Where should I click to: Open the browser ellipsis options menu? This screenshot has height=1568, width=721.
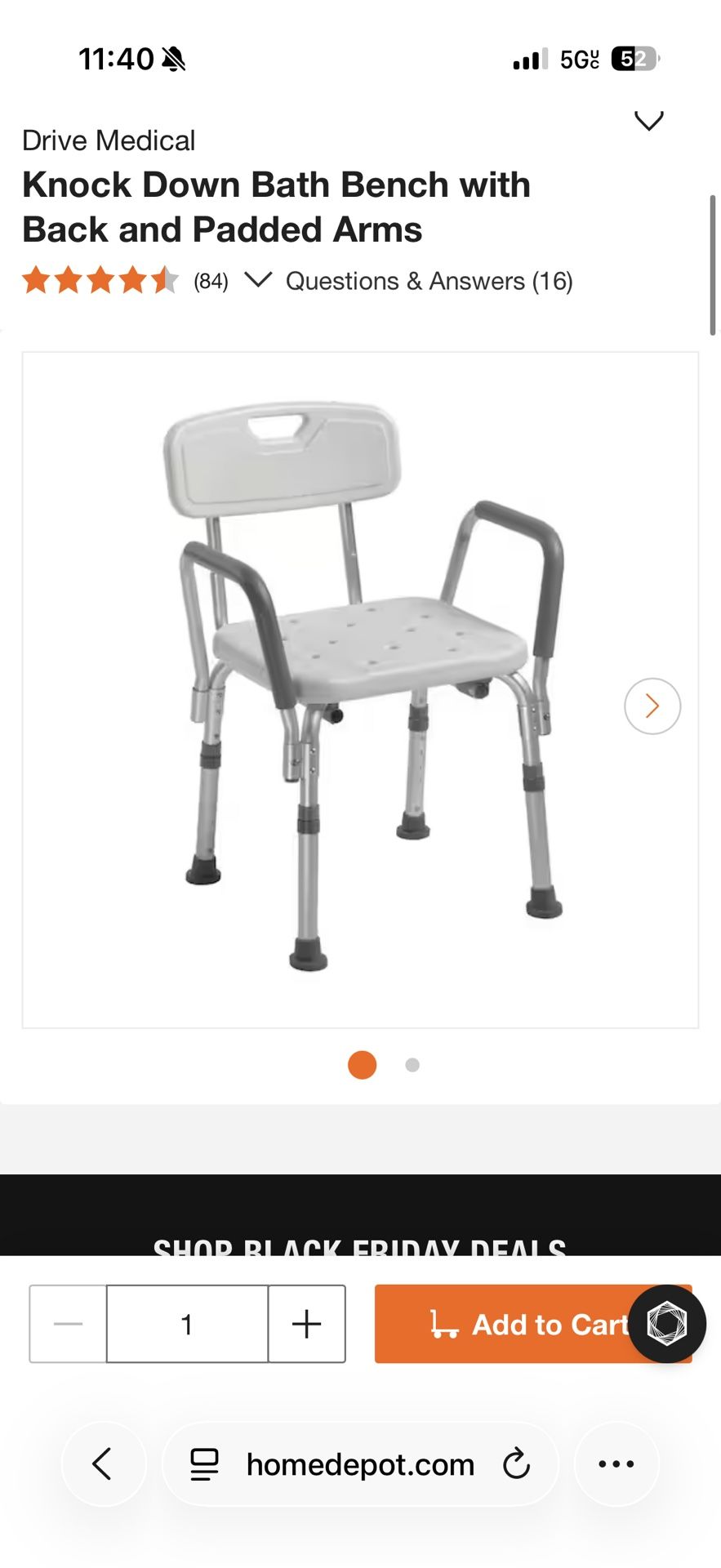pos(616,1464)
